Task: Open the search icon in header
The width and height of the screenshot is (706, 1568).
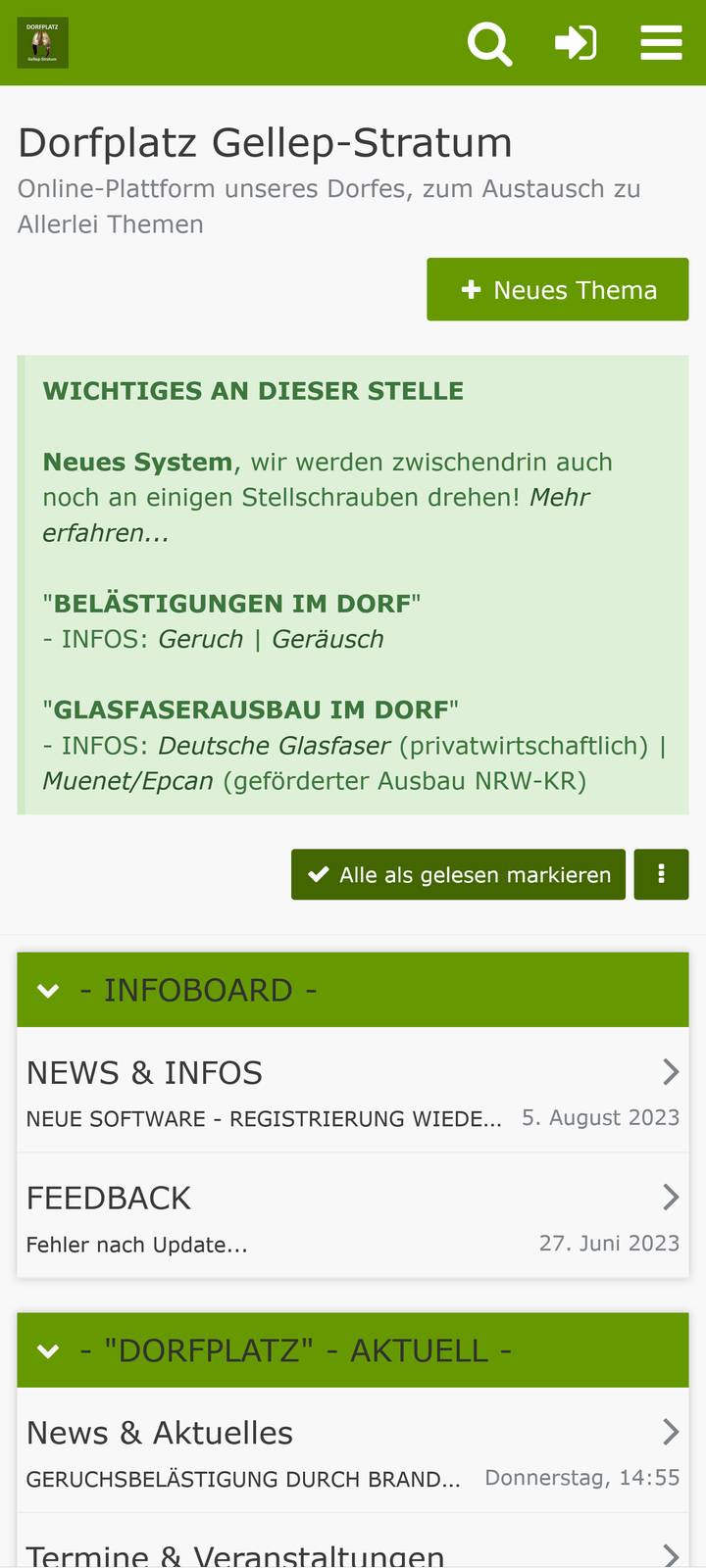Action: (489, 43)
